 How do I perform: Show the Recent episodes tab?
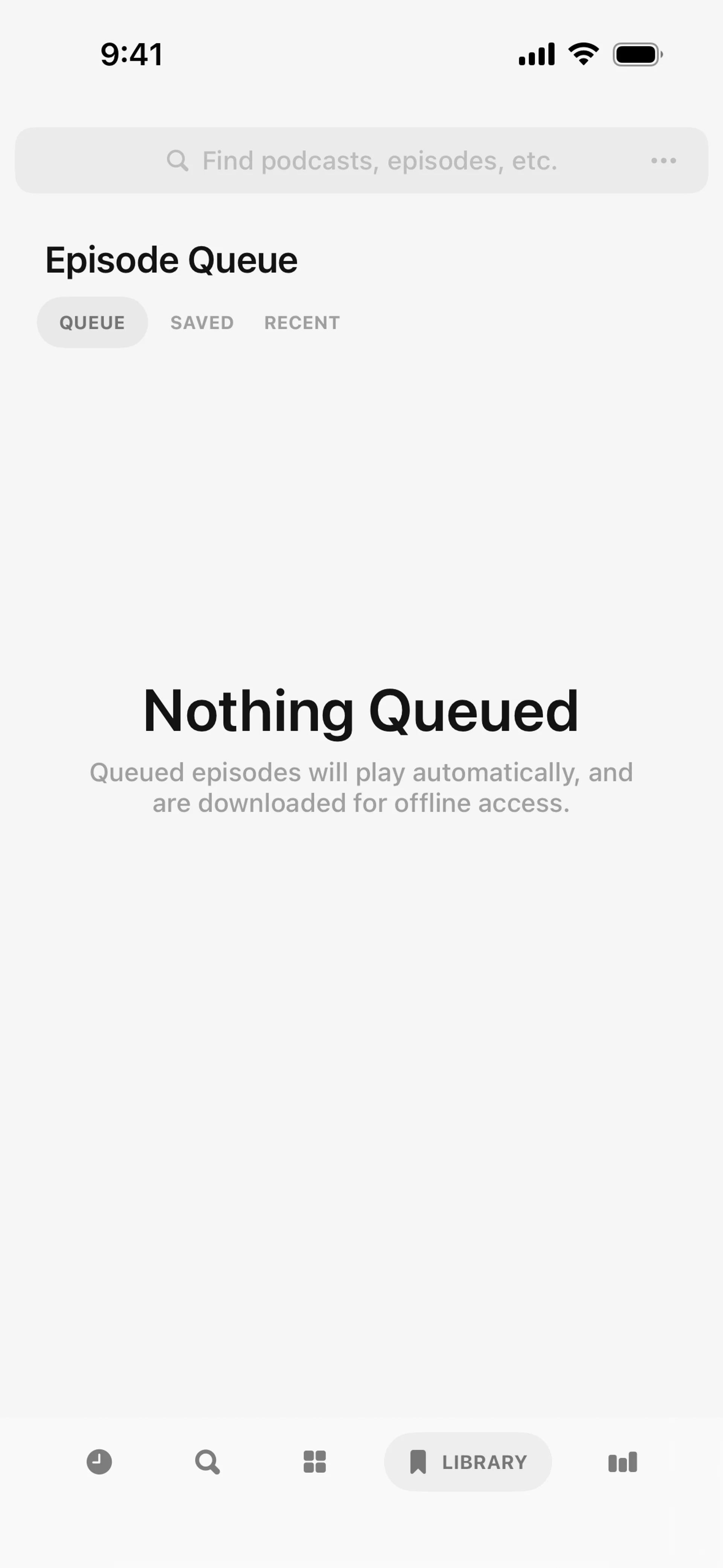302,322
